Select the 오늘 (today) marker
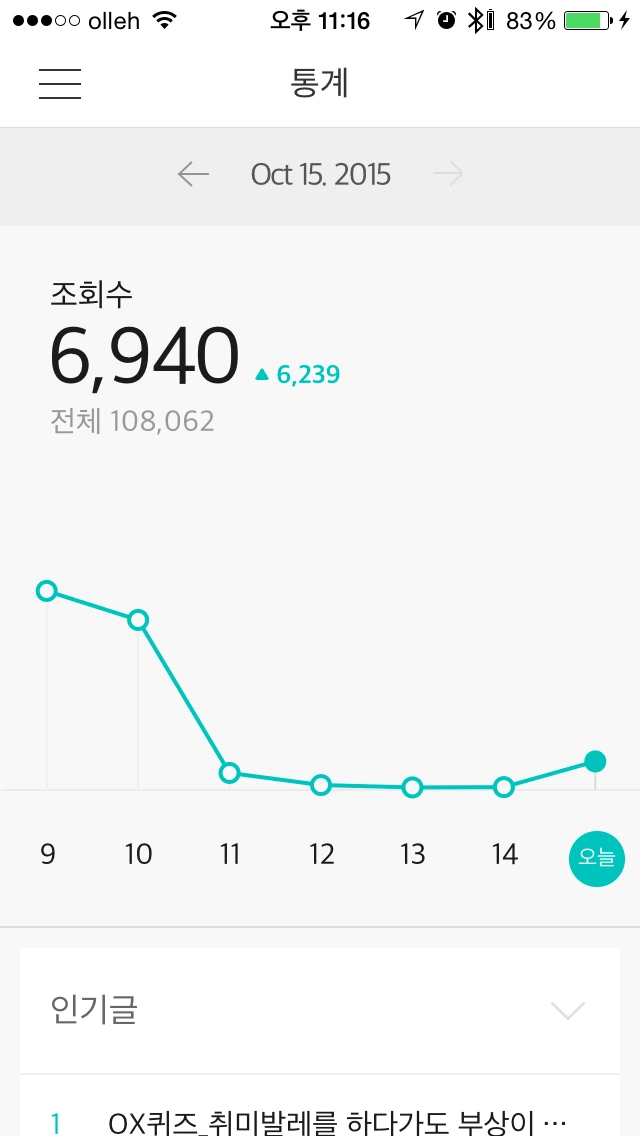The width and height of the screenshot is (640, 1136). click(597, 859)
